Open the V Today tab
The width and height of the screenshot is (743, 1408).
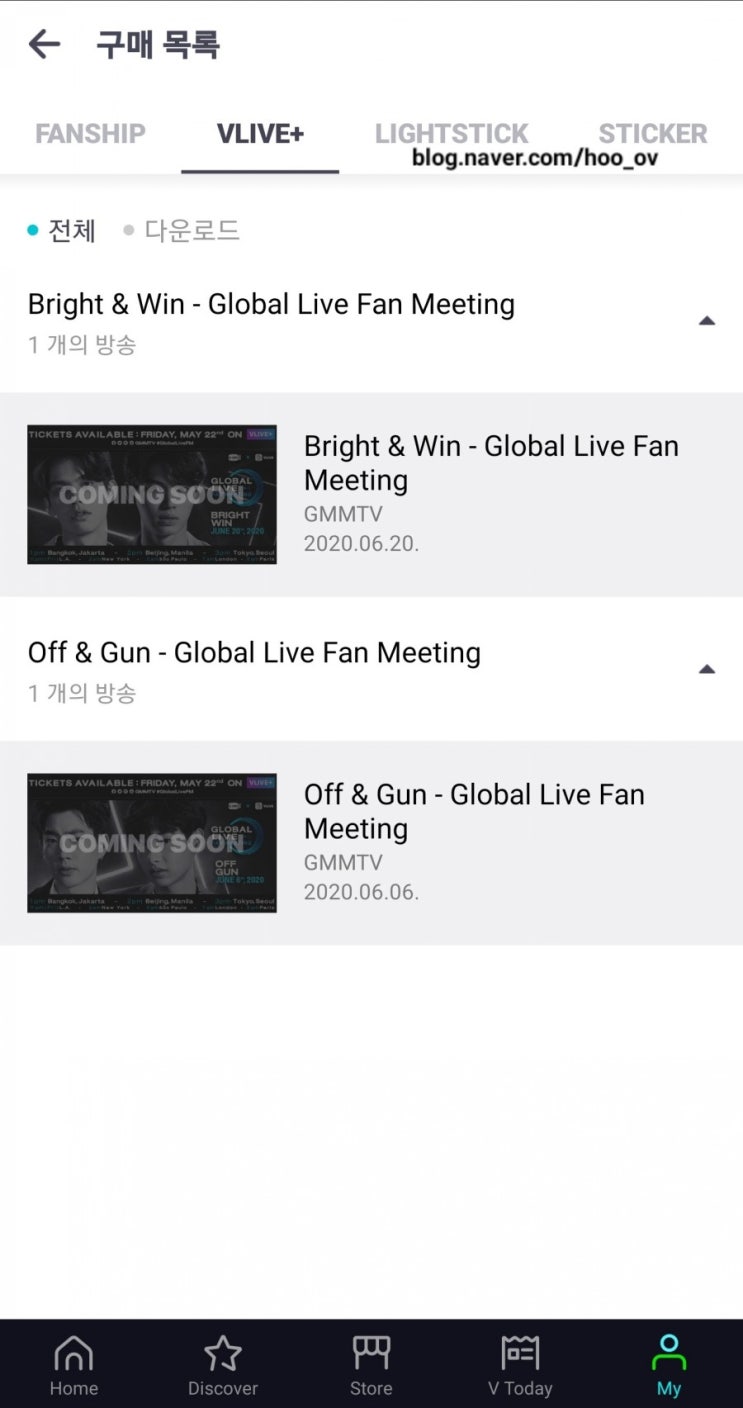[520, 1364]
